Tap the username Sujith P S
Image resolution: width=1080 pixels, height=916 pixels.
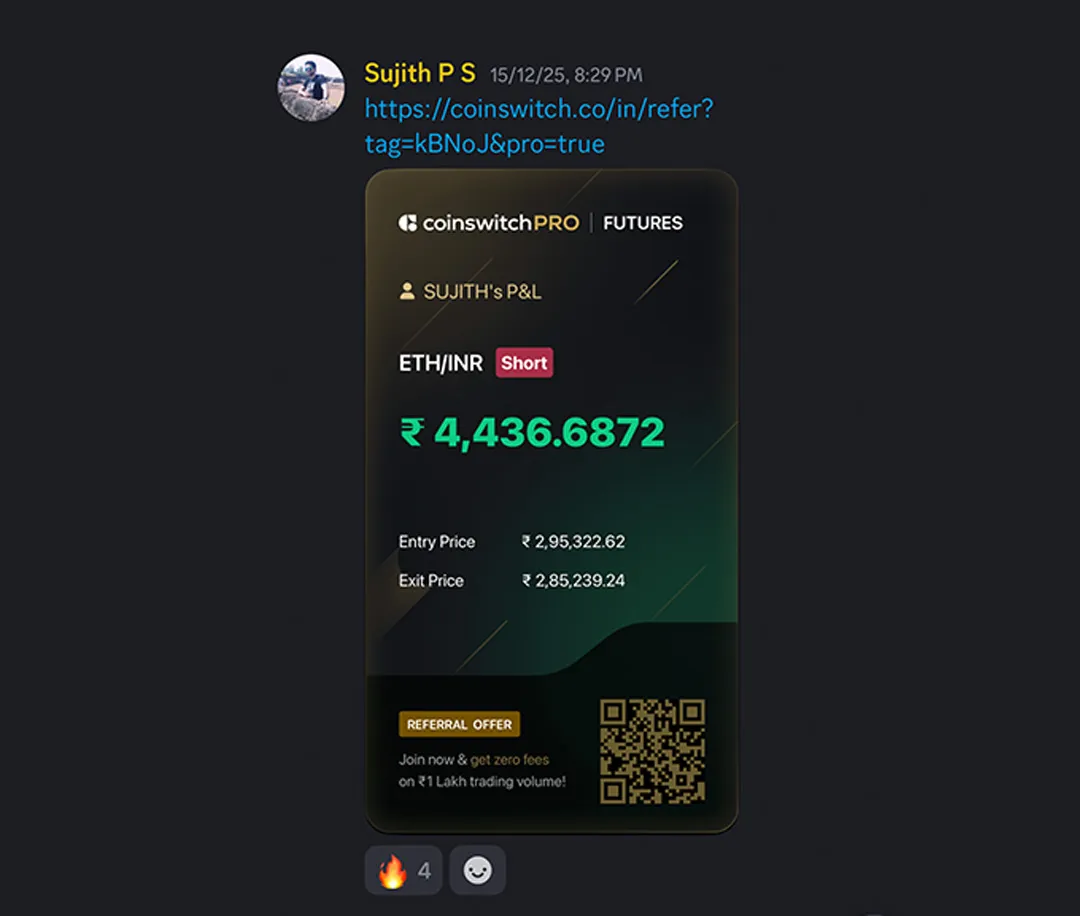click(x=420, y=74)
